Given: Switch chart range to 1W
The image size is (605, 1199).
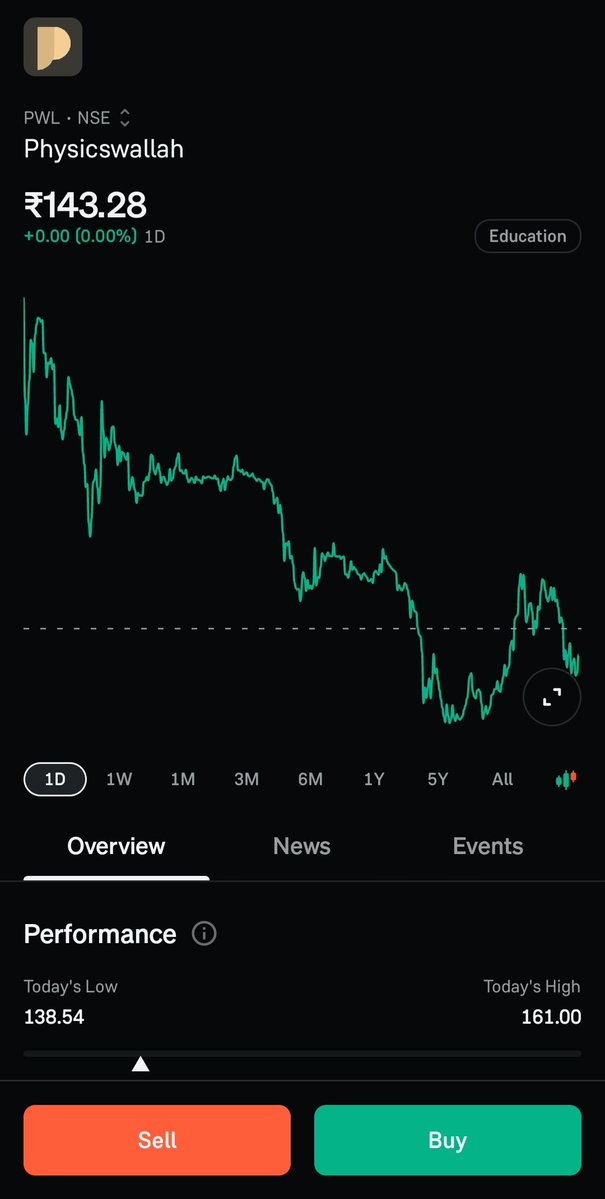Looking at the screenshot, I should tap(119, 779).
